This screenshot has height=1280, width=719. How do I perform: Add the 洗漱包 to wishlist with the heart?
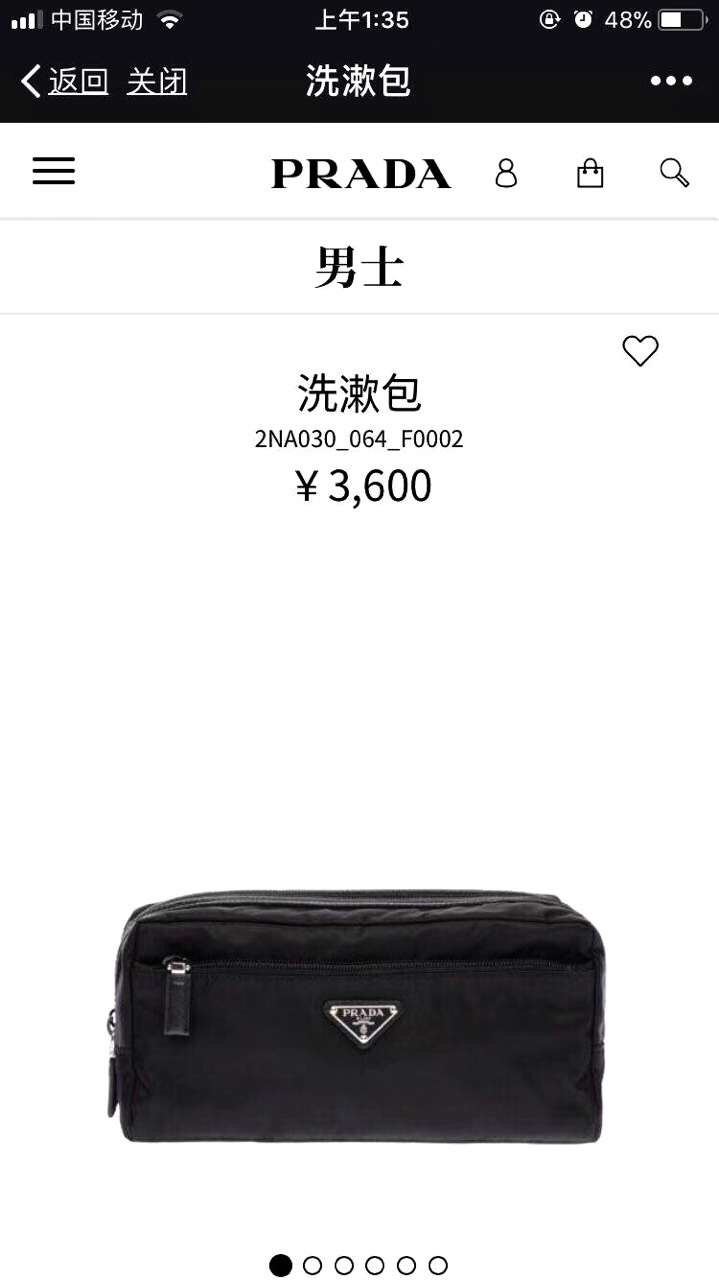640,351
